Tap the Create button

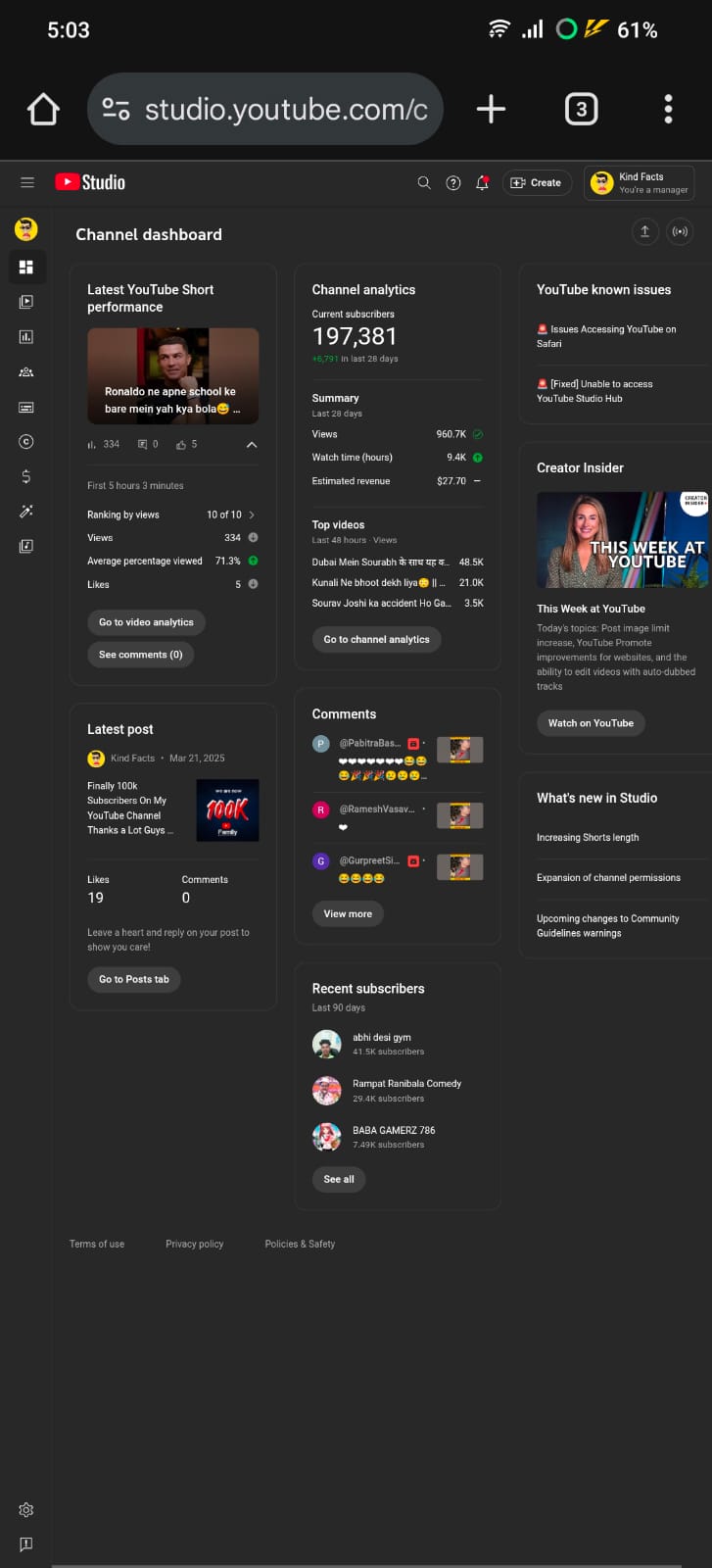537,182
